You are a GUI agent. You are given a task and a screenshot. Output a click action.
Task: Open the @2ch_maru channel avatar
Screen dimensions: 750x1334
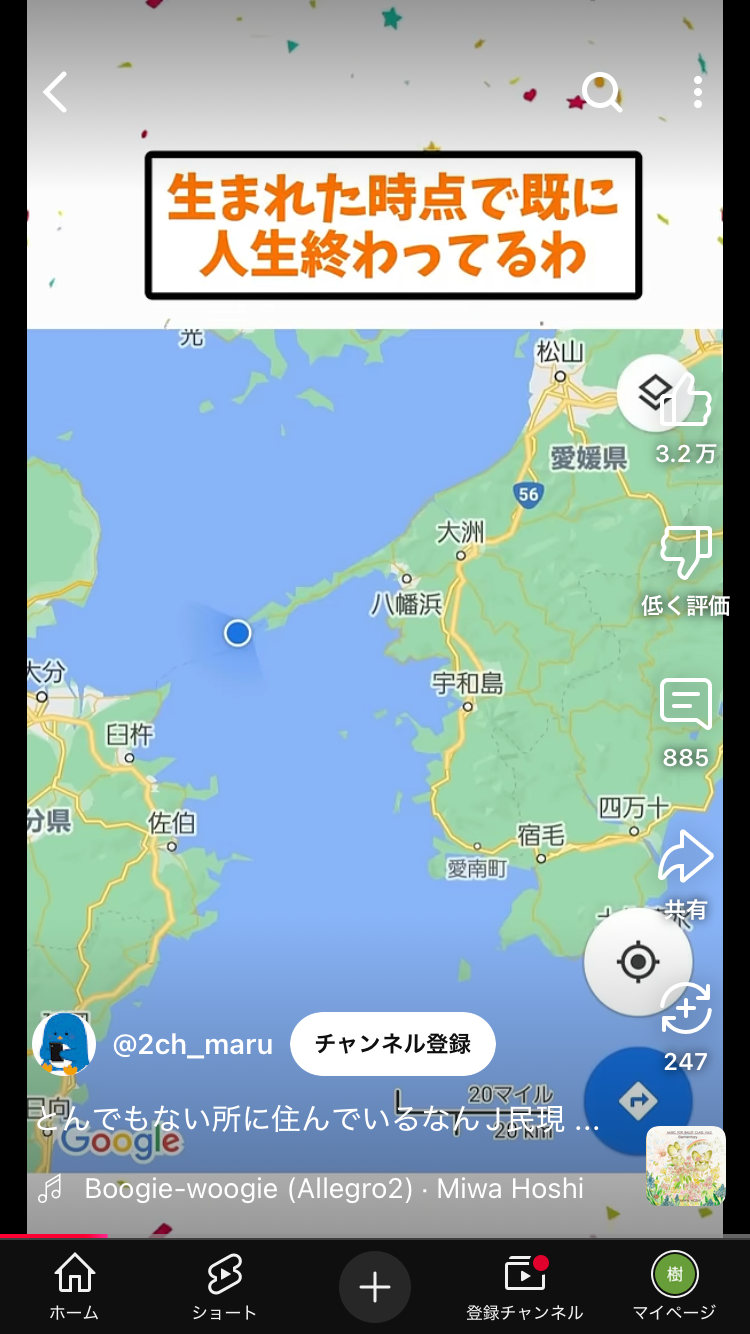(64, 1044)
